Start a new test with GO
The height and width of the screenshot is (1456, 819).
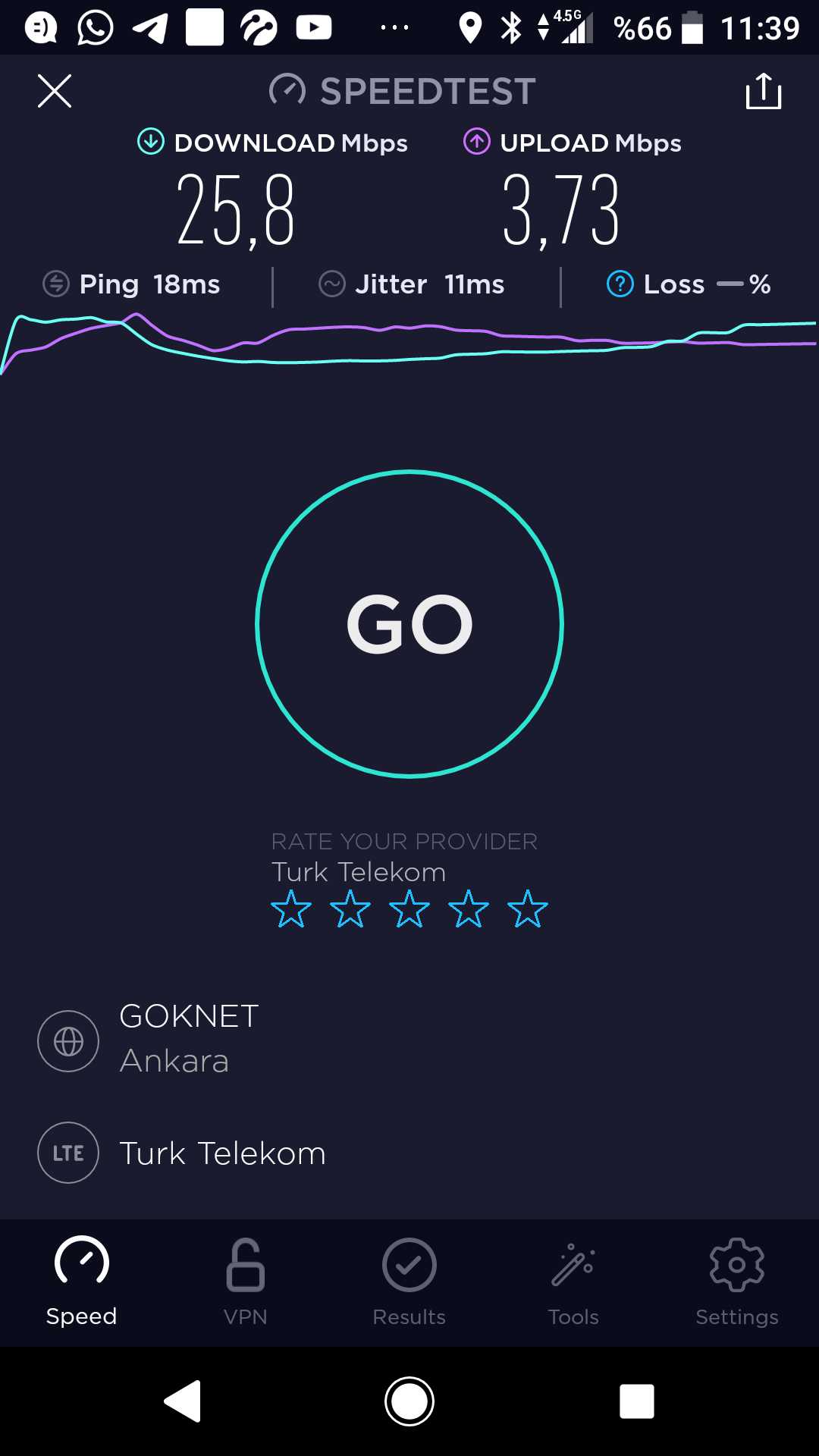[x=409, y=624]
